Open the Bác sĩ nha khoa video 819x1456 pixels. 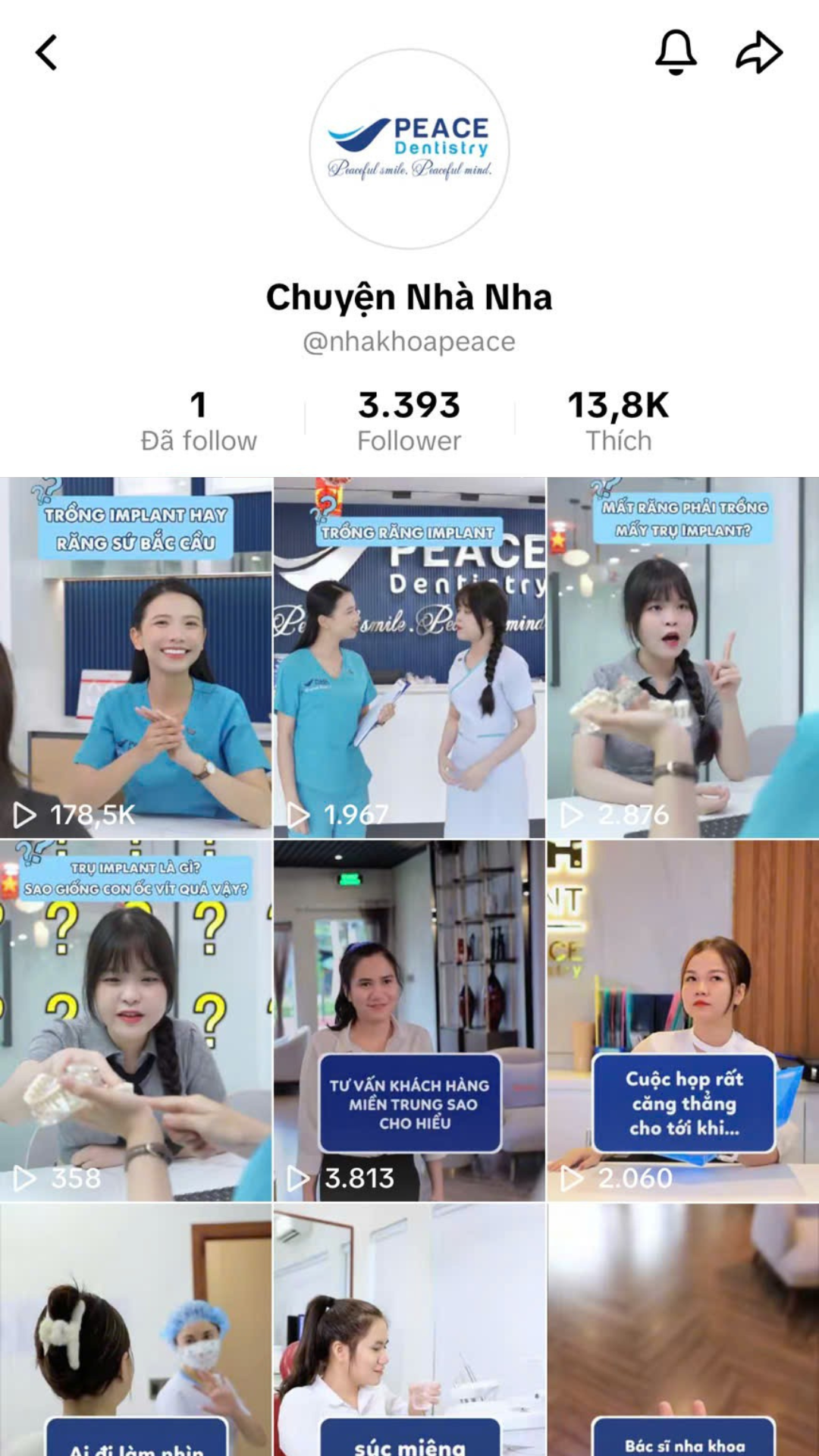click(x=682, y=1329)
